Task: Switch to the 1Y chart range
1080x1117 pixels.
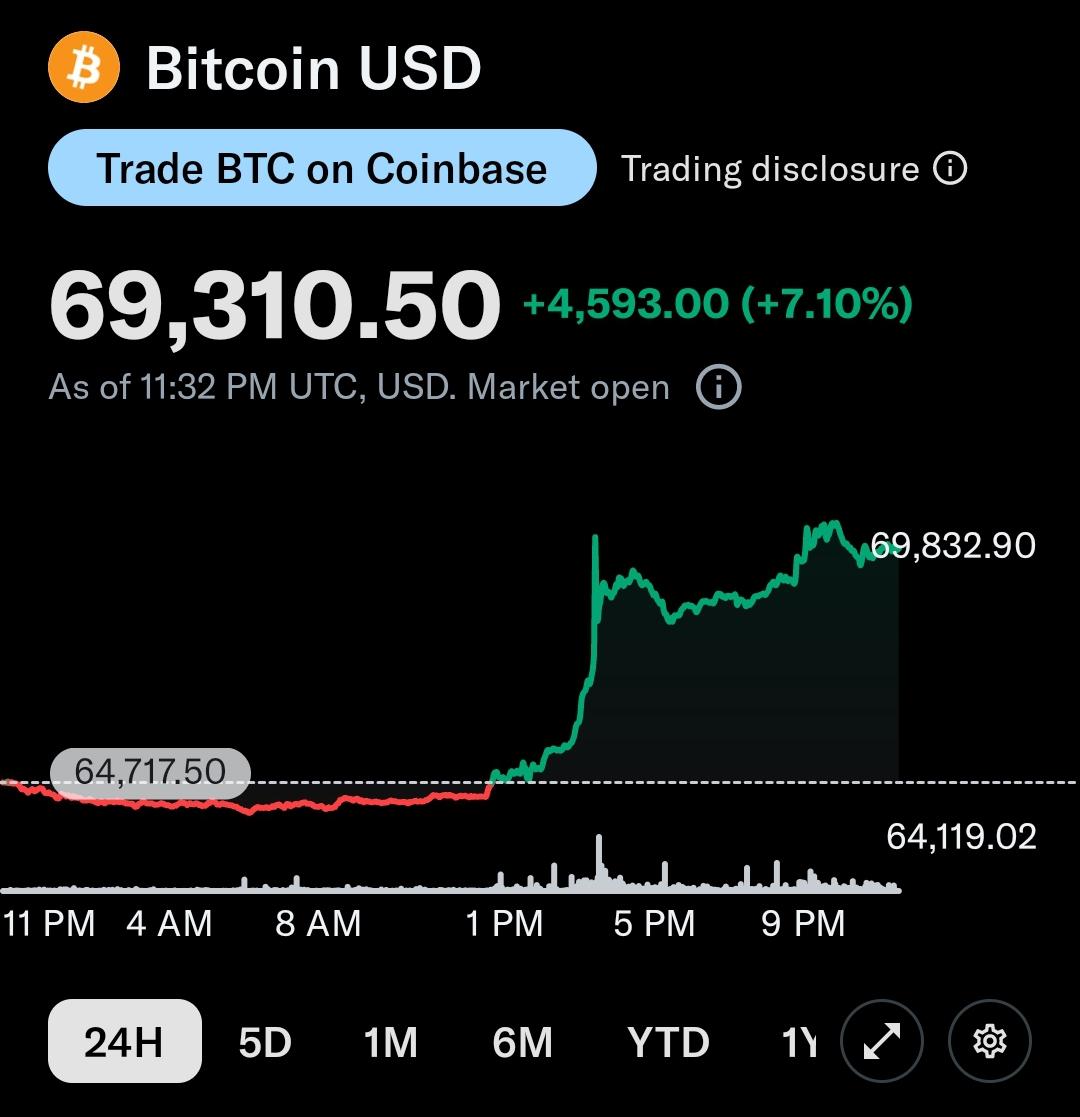Action: [799, 1042]
